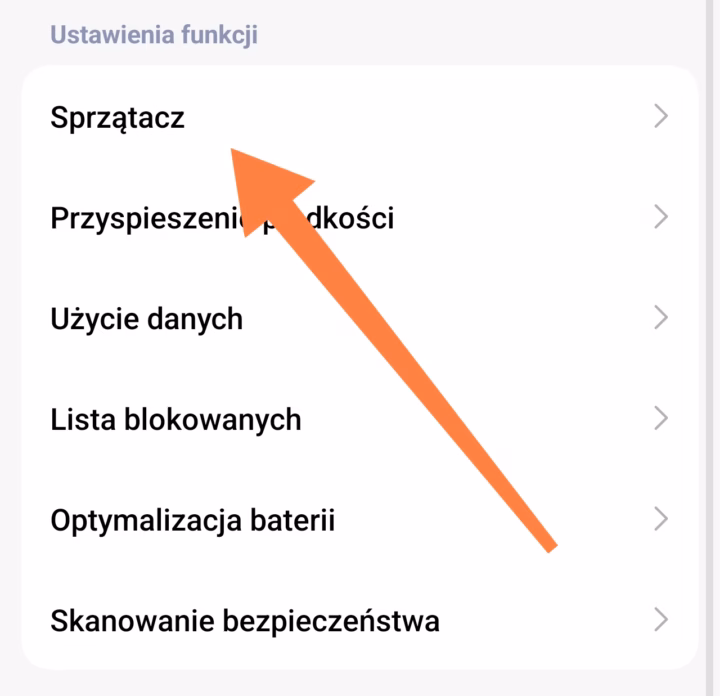Open the Sprzątacz settings
720x696 pixels.
(x=118, y=118)
